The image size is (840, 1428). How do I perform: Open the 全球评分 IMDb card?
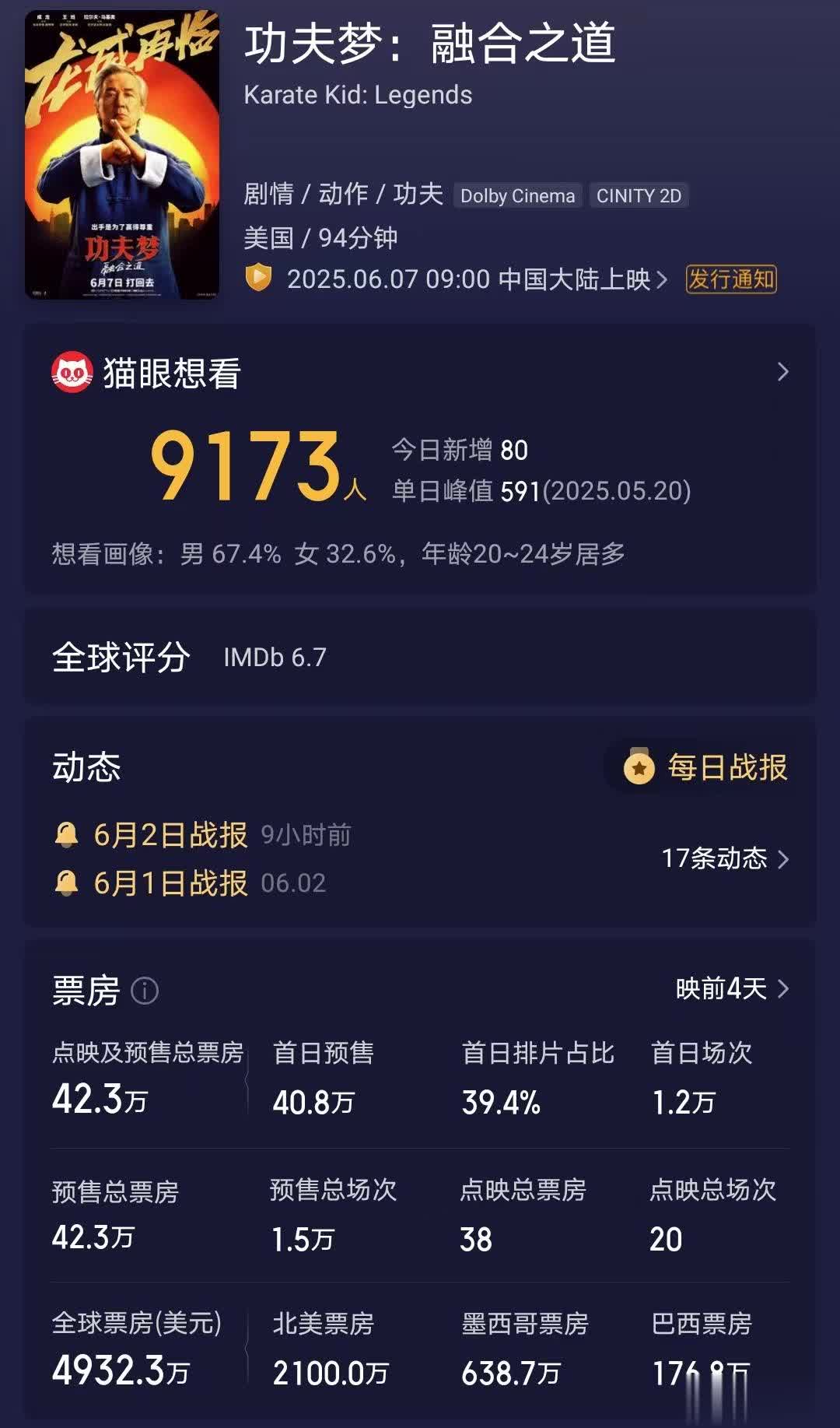tap(420, 658)
